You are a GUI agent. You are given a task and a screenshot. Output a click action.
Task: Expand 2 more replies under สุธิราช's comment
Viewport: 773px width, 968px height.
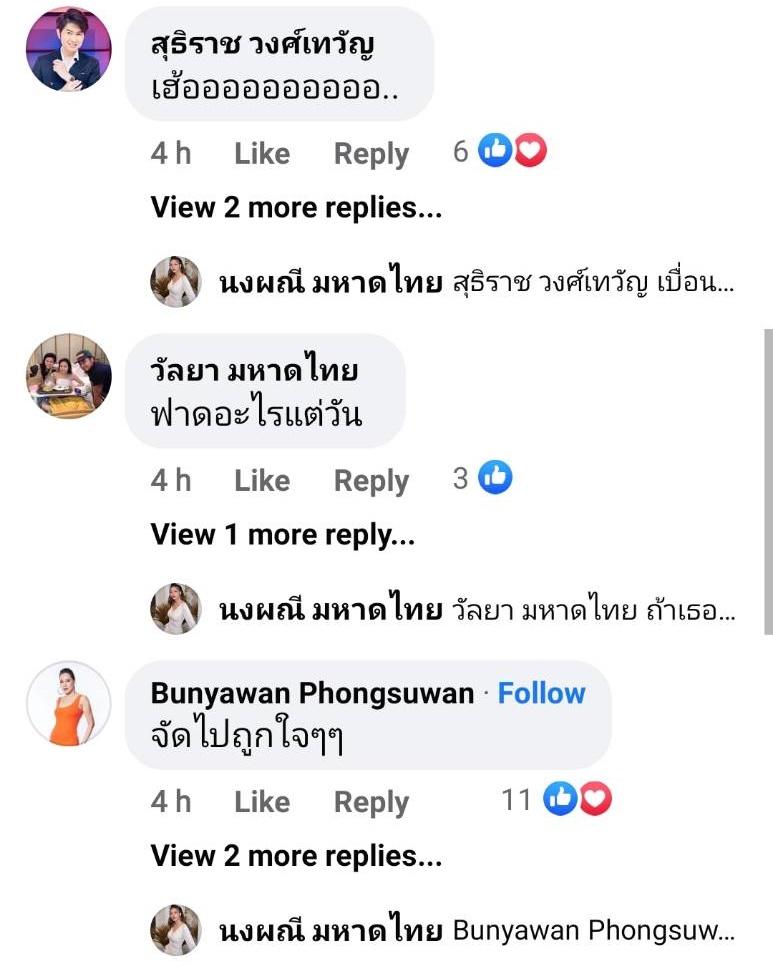[296, 208]
